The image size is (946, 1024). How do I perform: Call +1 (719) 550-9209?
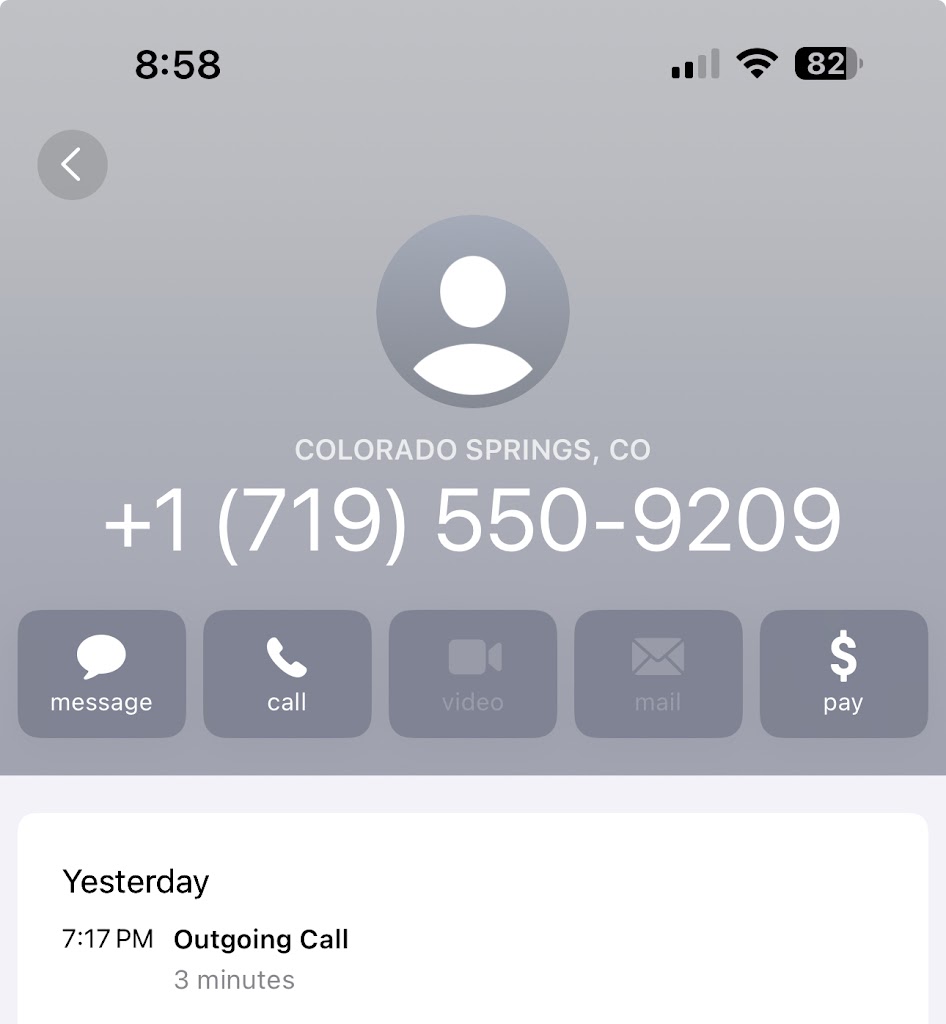(287, 674)
